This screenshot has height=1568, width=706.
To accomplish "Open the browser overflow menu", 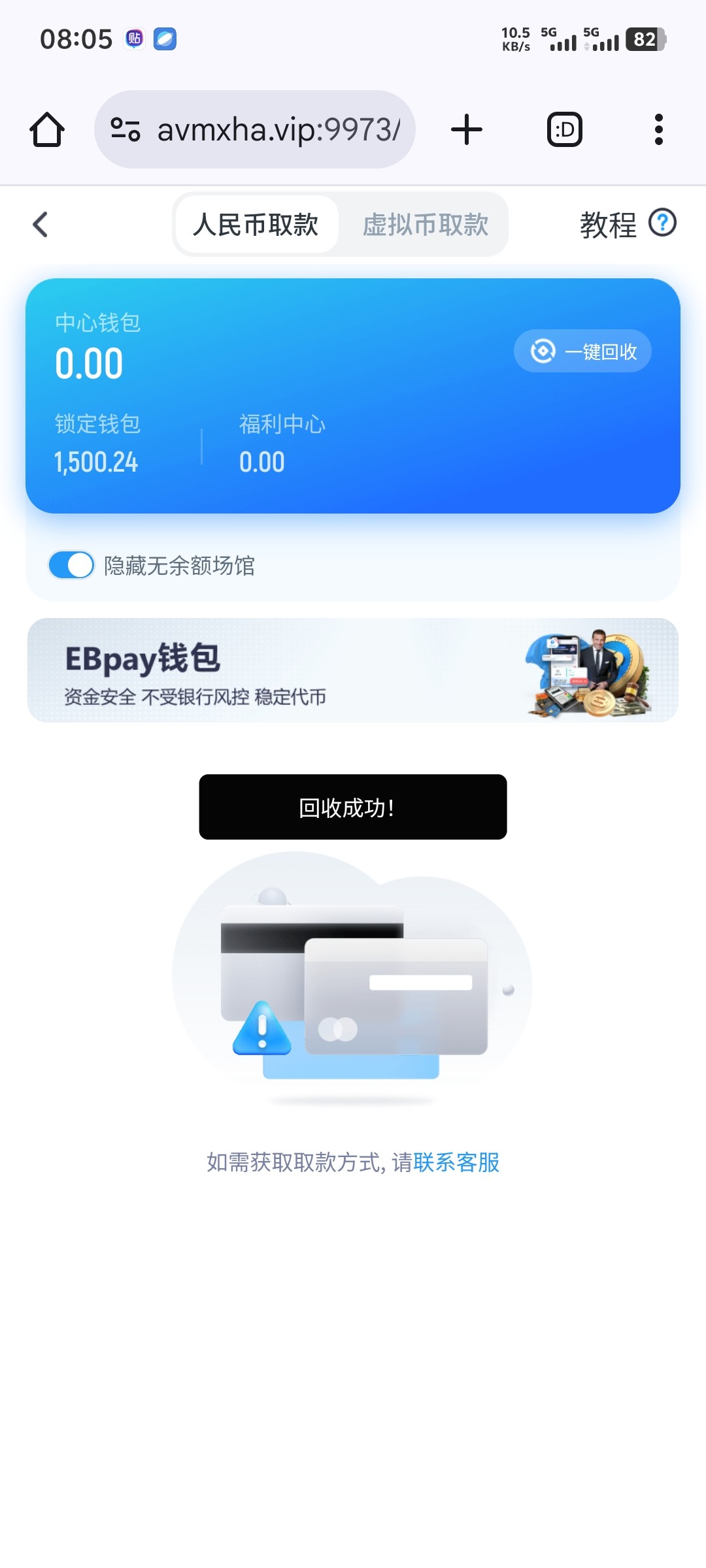I will click(x=658, y=129).
